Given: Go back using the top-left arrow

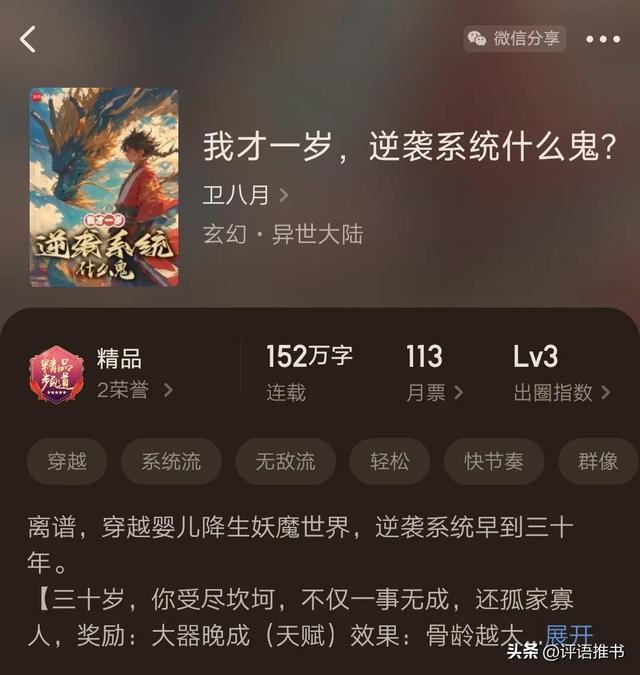Looking at the screenshot, I should [28, 39].
